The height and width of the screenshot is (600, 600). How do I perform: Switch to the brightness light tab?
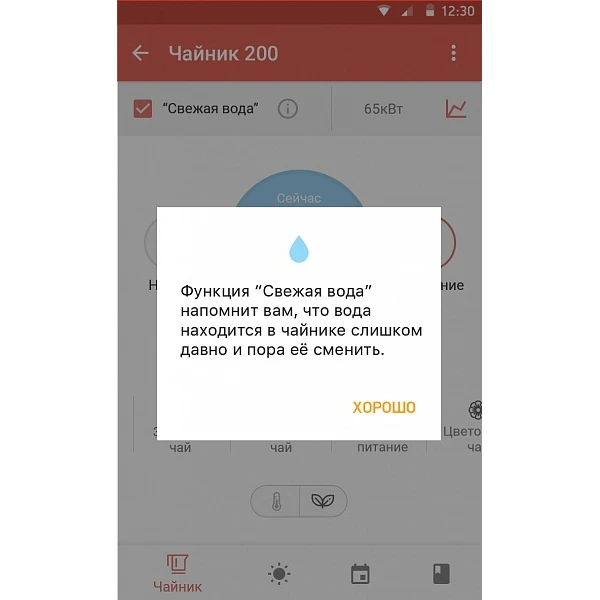tap(279, 574)
